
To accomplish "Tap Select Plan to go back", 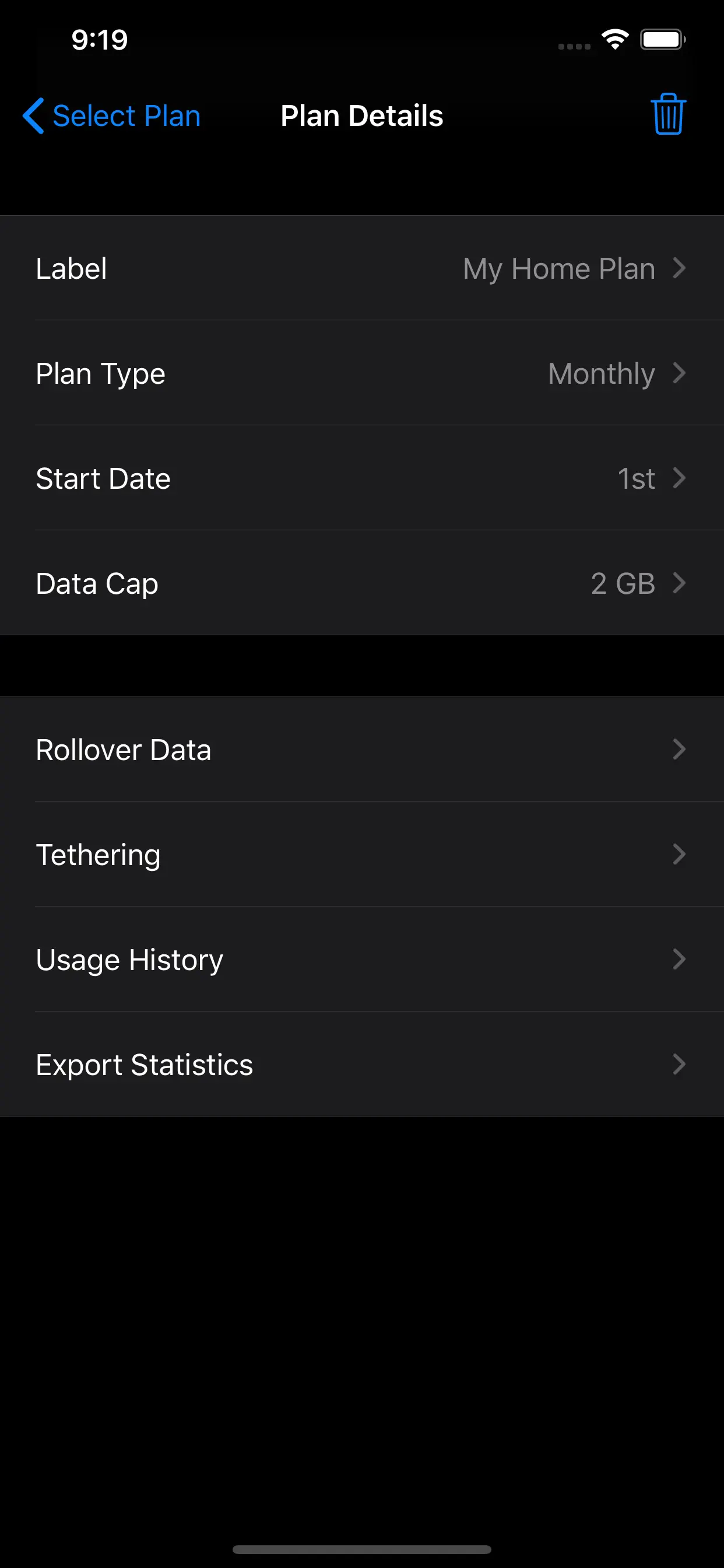I will pos(126,116).
